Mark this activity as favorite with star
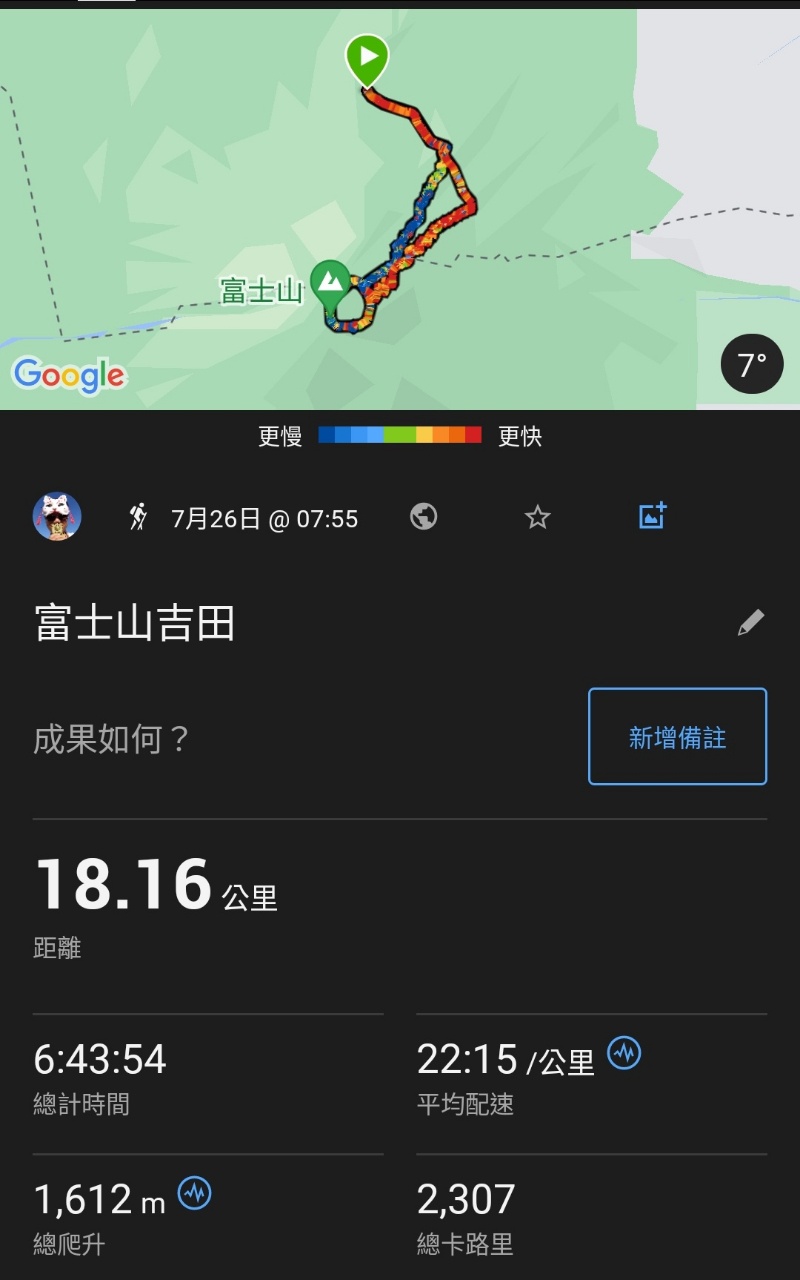Image resolution: width=800 pixels, height=1280 pixels. [538, 517]
